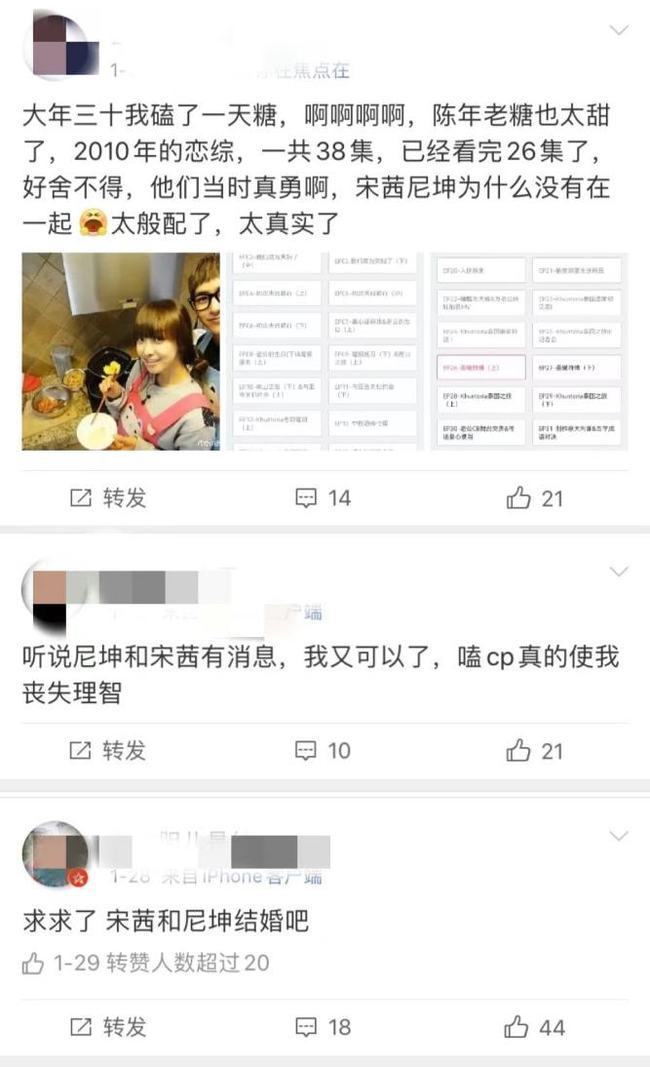Viewport: 650px width, 1067px height.
Task: Open the profile avatar of the 求求了 post author
Action: (55, 855)
